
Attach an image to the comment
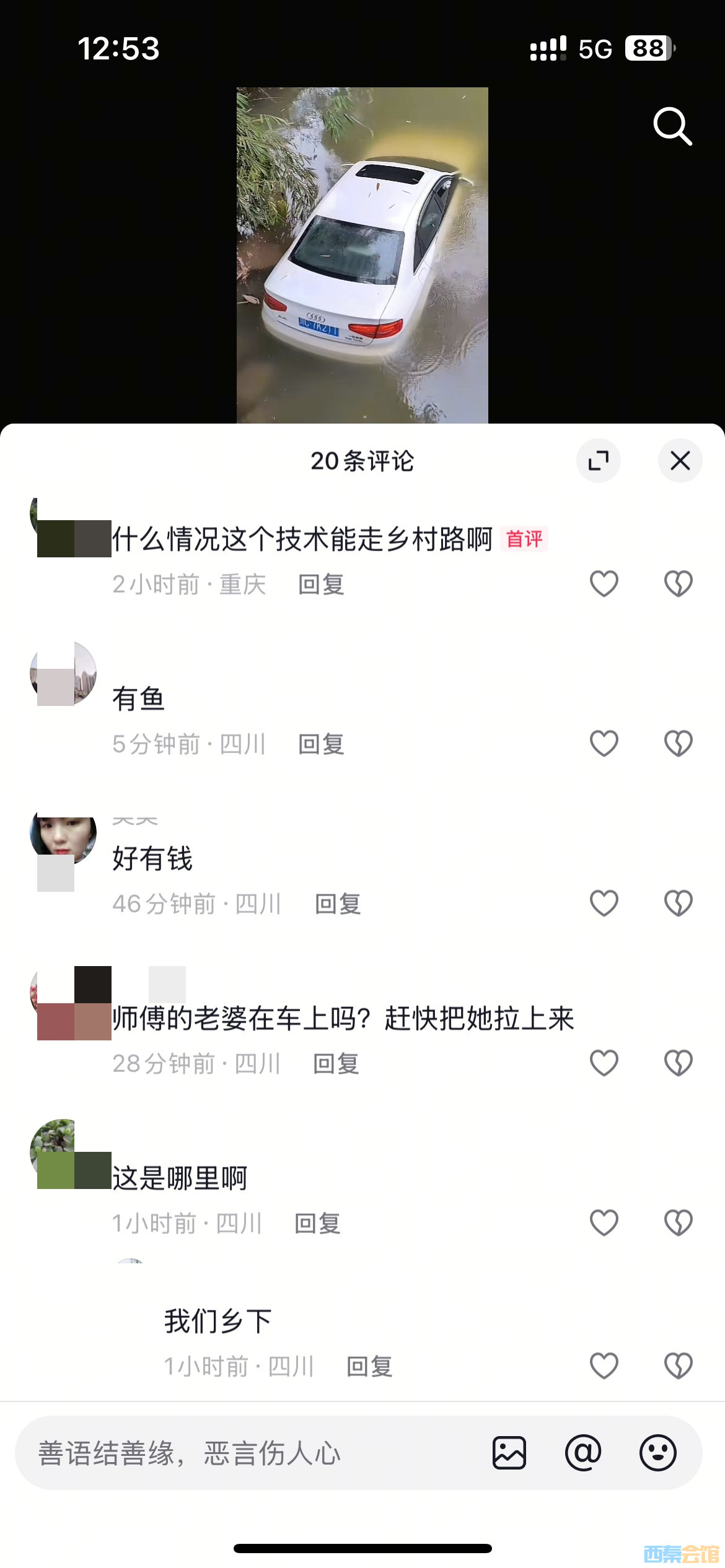point(509,1453)
